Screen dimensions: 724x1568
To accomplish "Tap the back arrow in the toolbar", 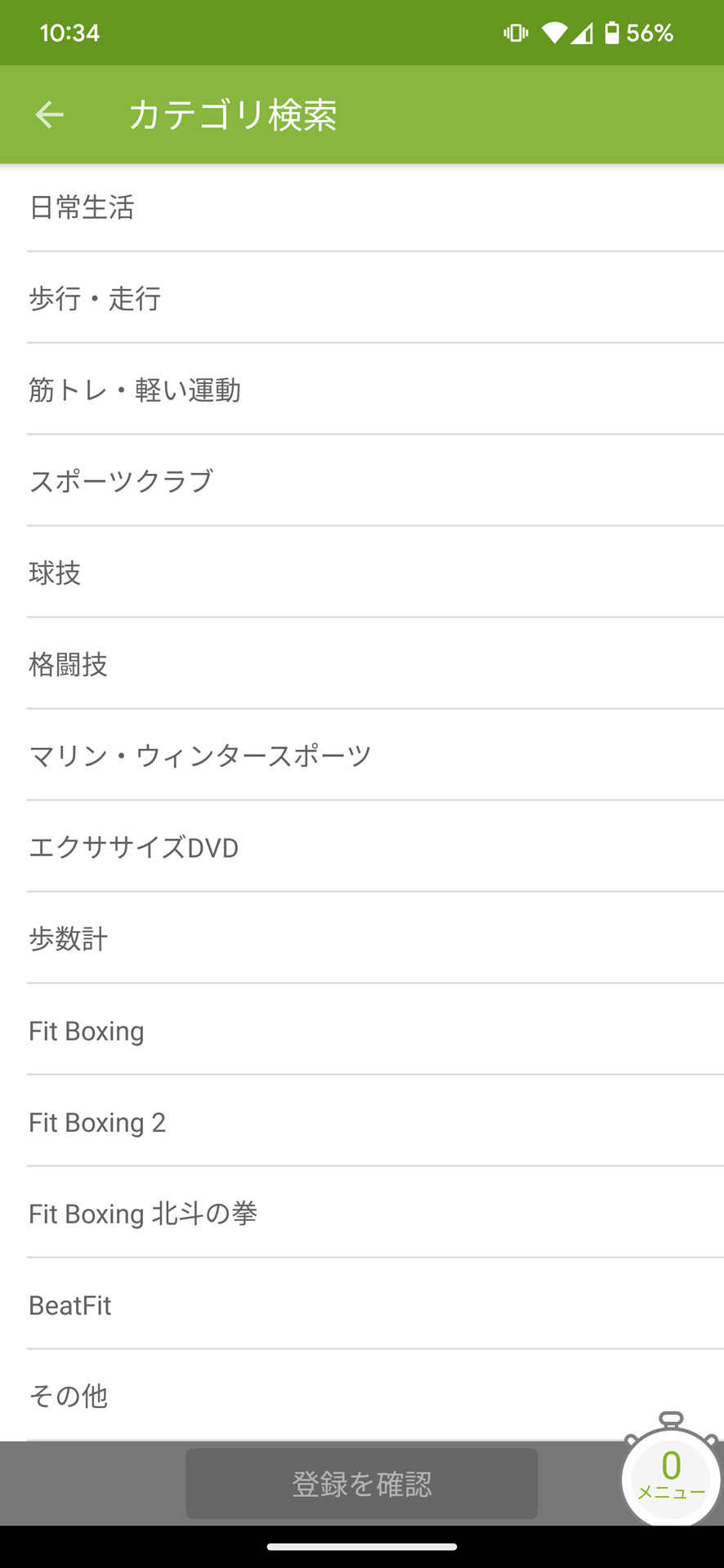I will coord(48,114).
